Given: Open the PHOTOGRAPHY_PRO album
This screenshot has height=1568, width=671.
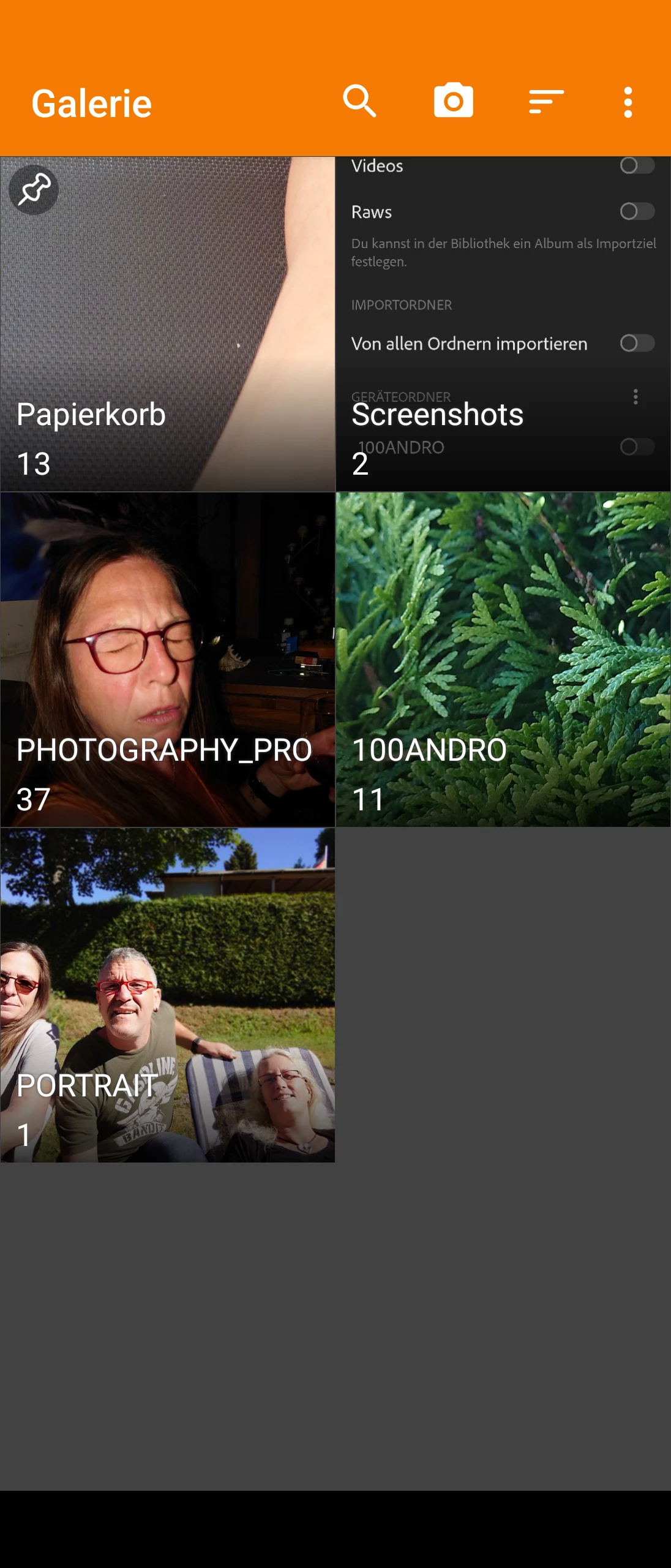Looking at the screenshot, I should pyautogui.click(x=168, y=660).
